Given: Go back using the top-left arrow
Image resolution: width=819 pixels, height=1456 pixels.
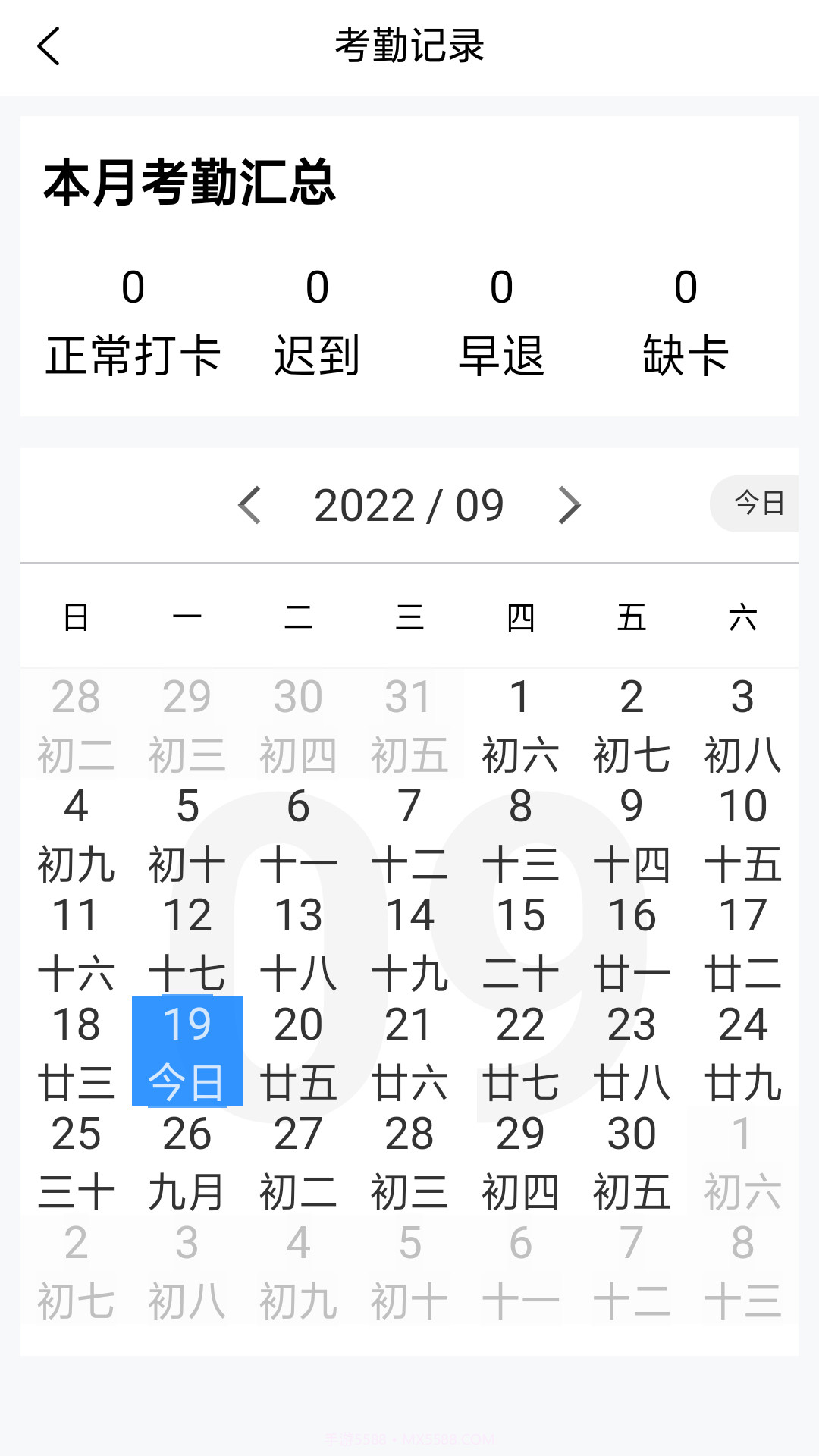Looking at the screenshot, I should pyautogui.click(x=49, y=47).
